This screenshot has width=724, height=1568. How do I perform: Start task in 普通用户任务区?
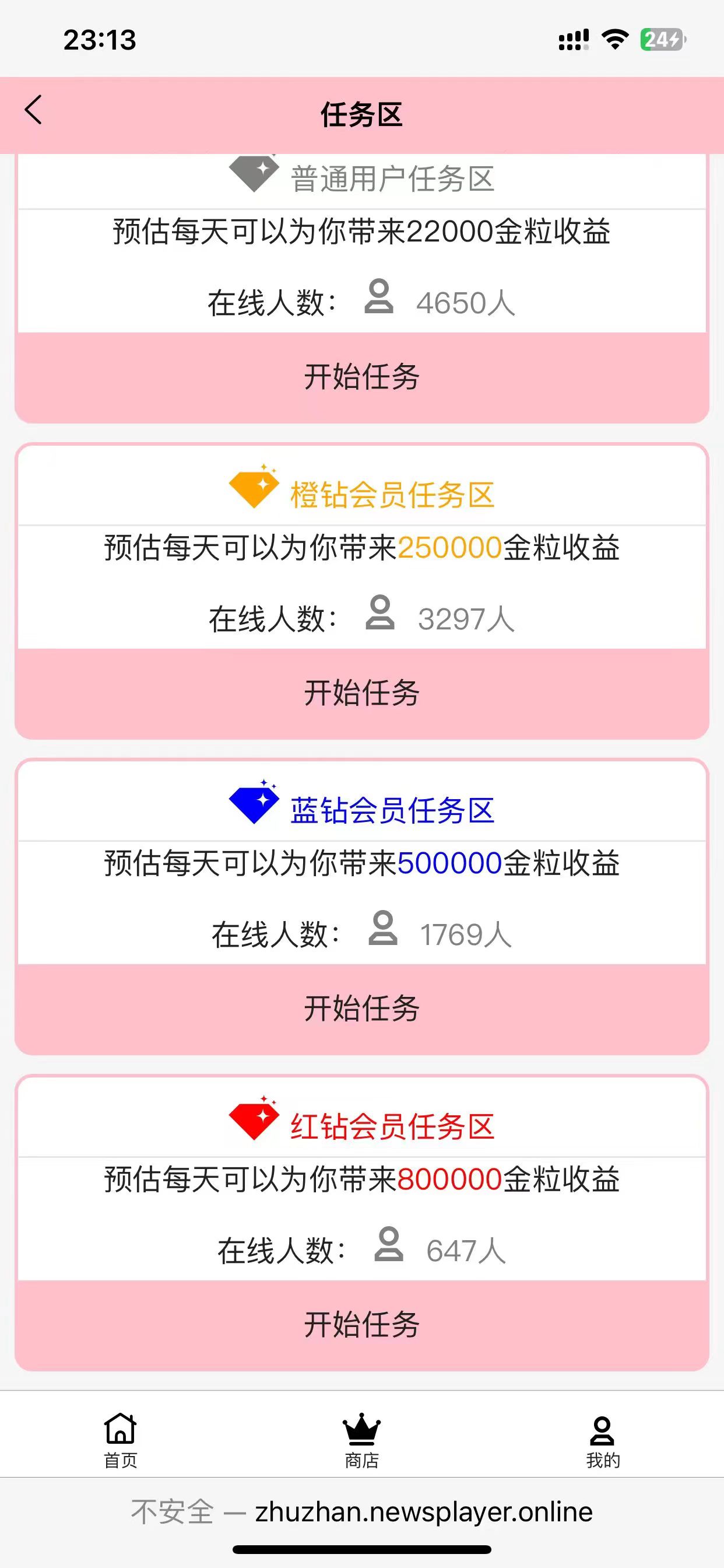point(362,377)
